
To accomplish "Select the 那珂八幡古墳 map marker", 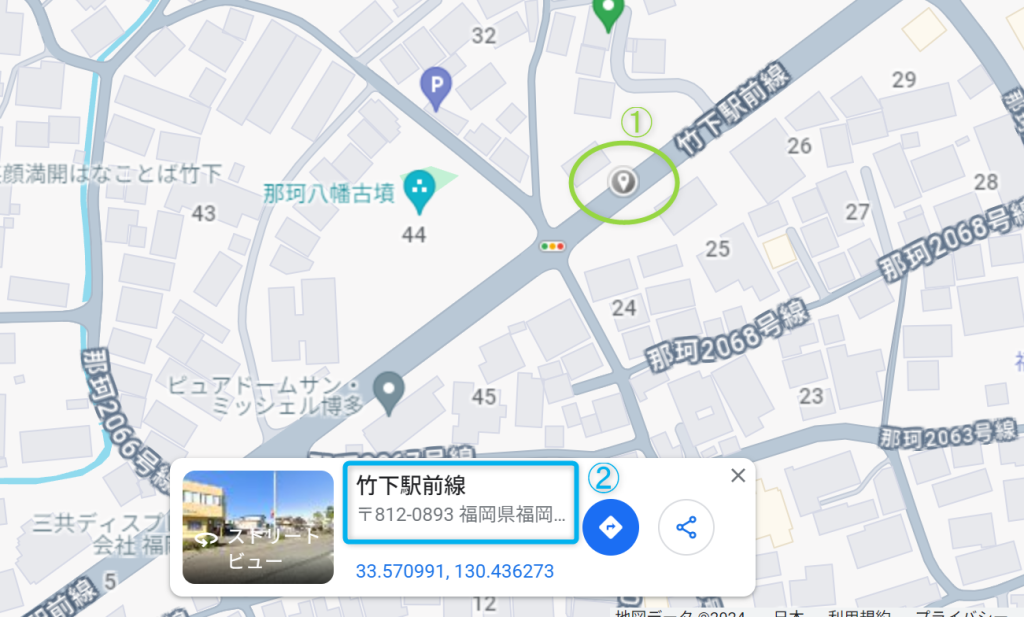I will point(418,190).
